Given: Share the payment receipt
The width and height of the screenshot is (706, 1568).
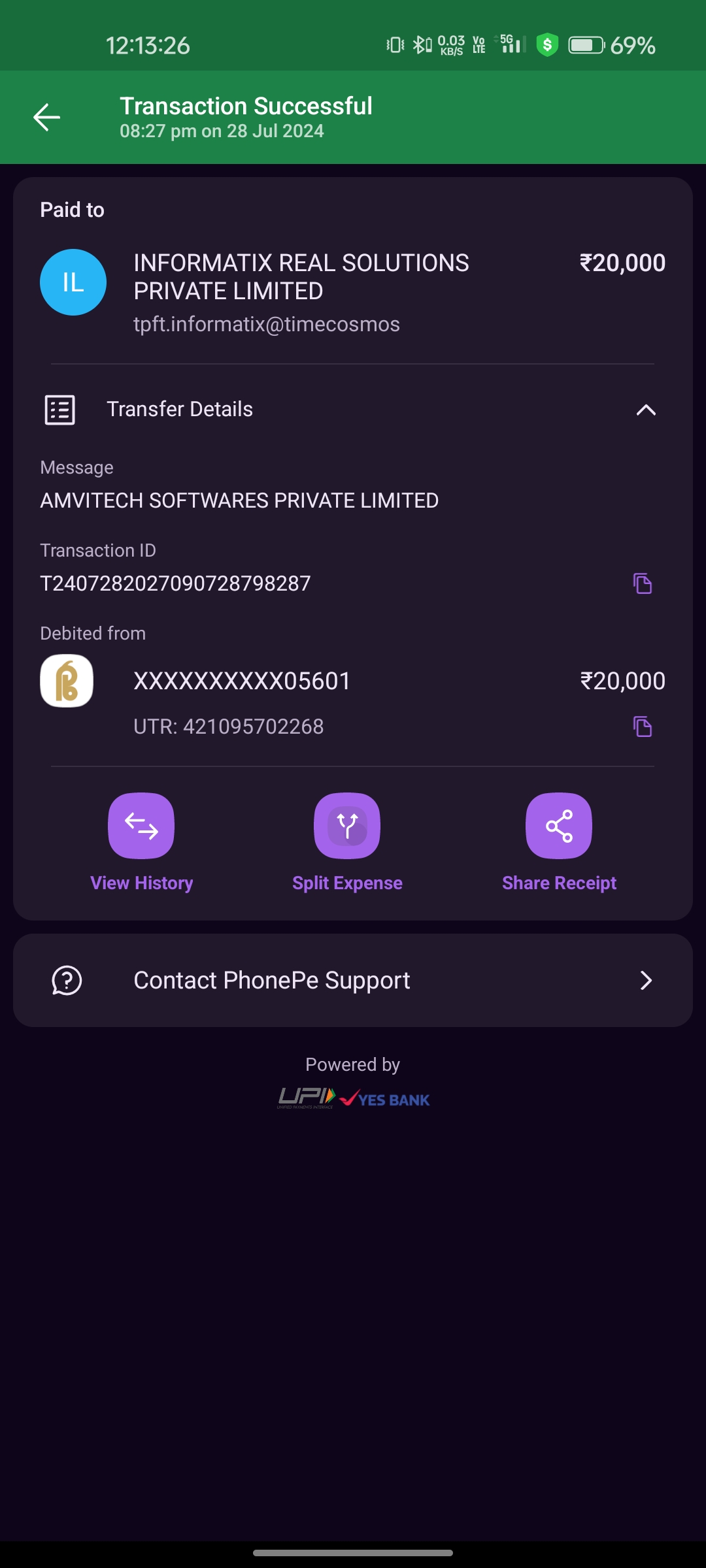Looking at the screenshot, I should tap(559, 826).
